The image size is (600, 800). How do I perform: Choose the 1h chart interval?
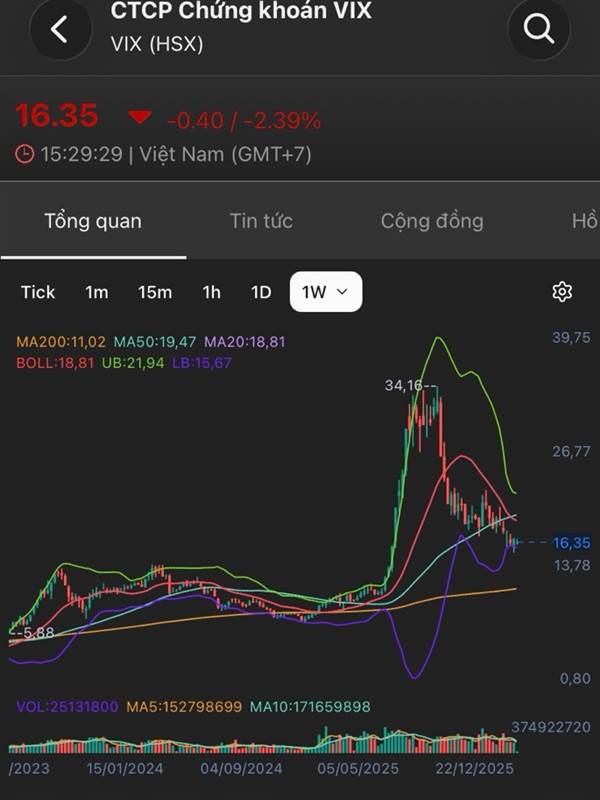(x=211, y=292)
